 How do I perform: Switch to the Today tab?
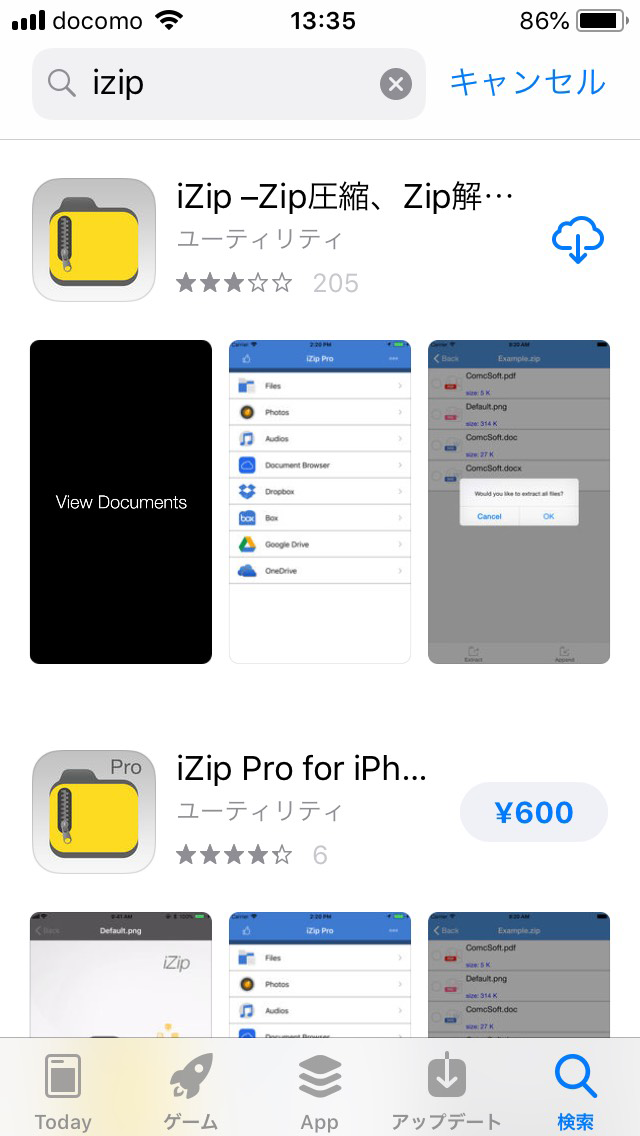pyautogui.click(x=63, y=1090)
